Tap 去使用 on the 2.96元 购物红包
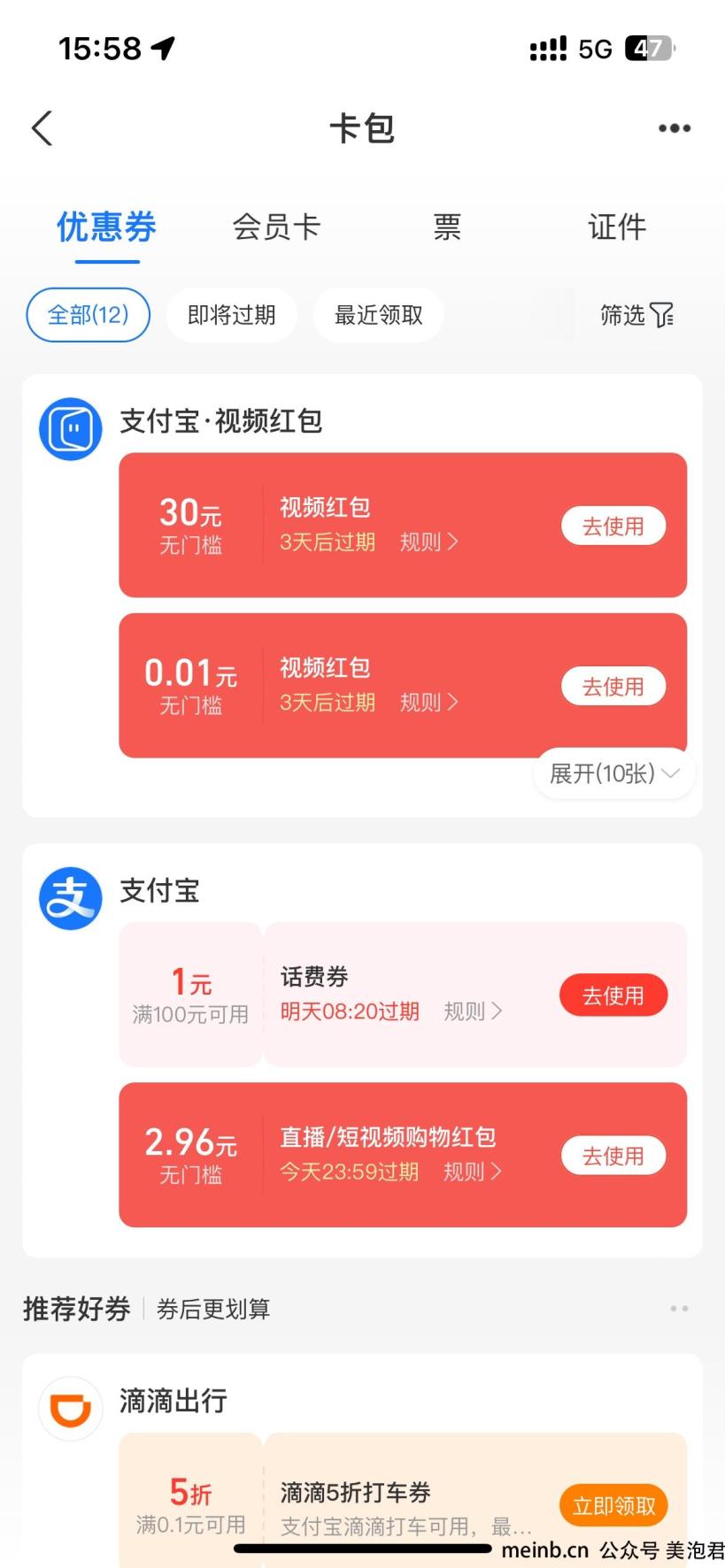The height and width of the screenshot is (1568, 725). pyautogui.click(x=613, y=1156)
